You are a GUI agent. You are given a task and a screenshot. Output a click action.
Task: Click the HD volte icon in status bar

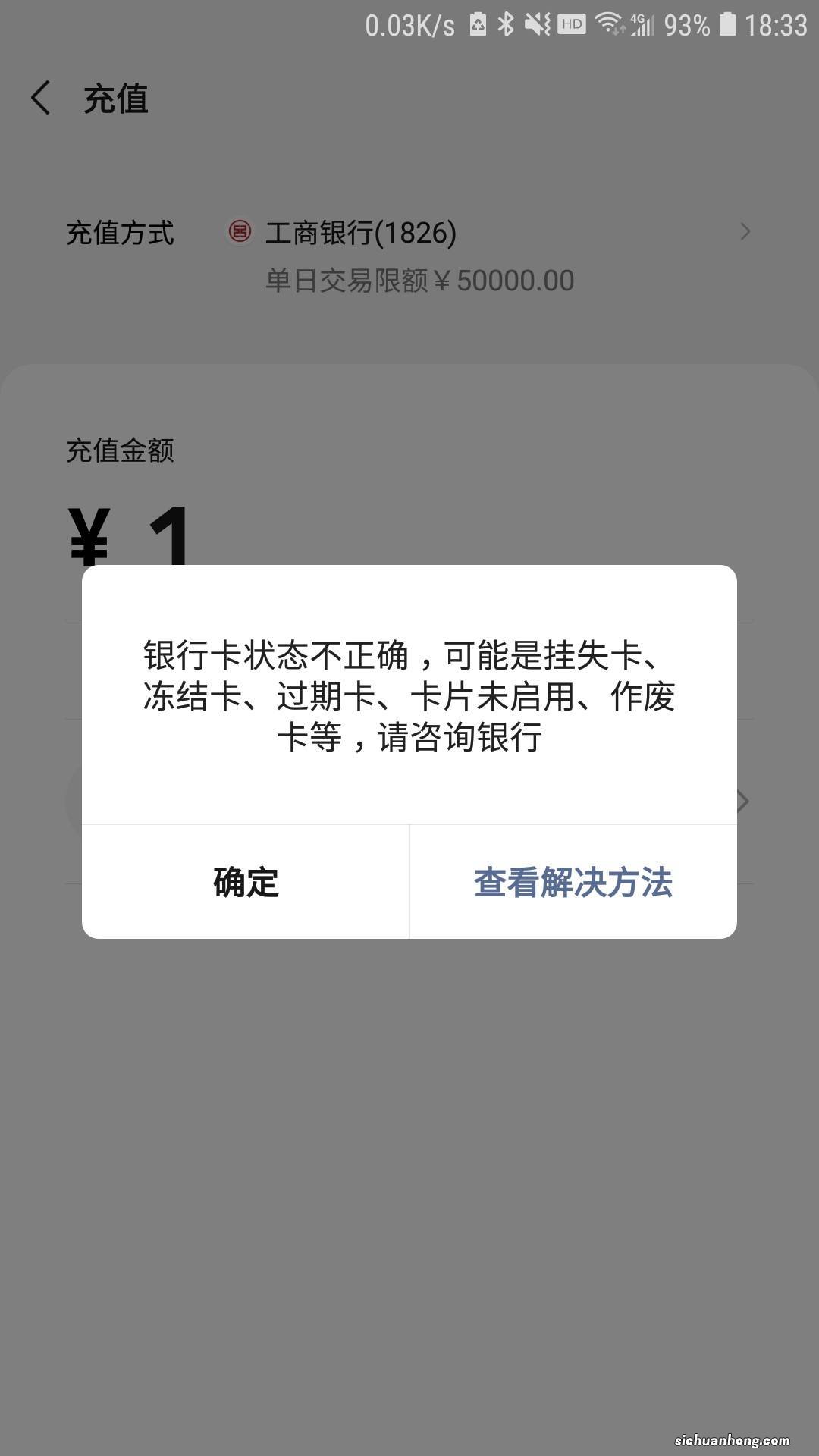[x=571, y=23]
